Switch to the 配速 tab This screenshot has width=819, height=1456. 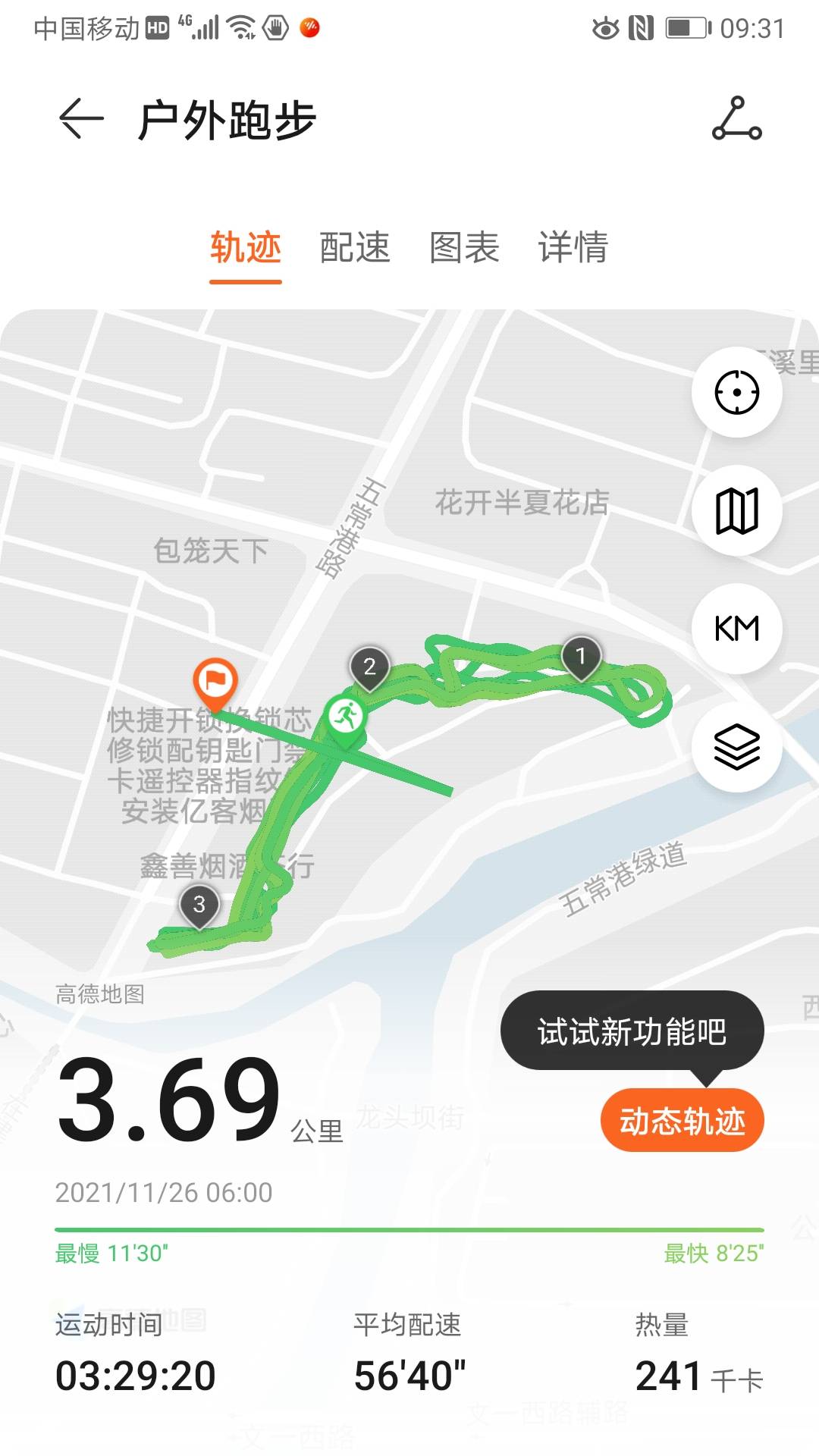[356, 247]
